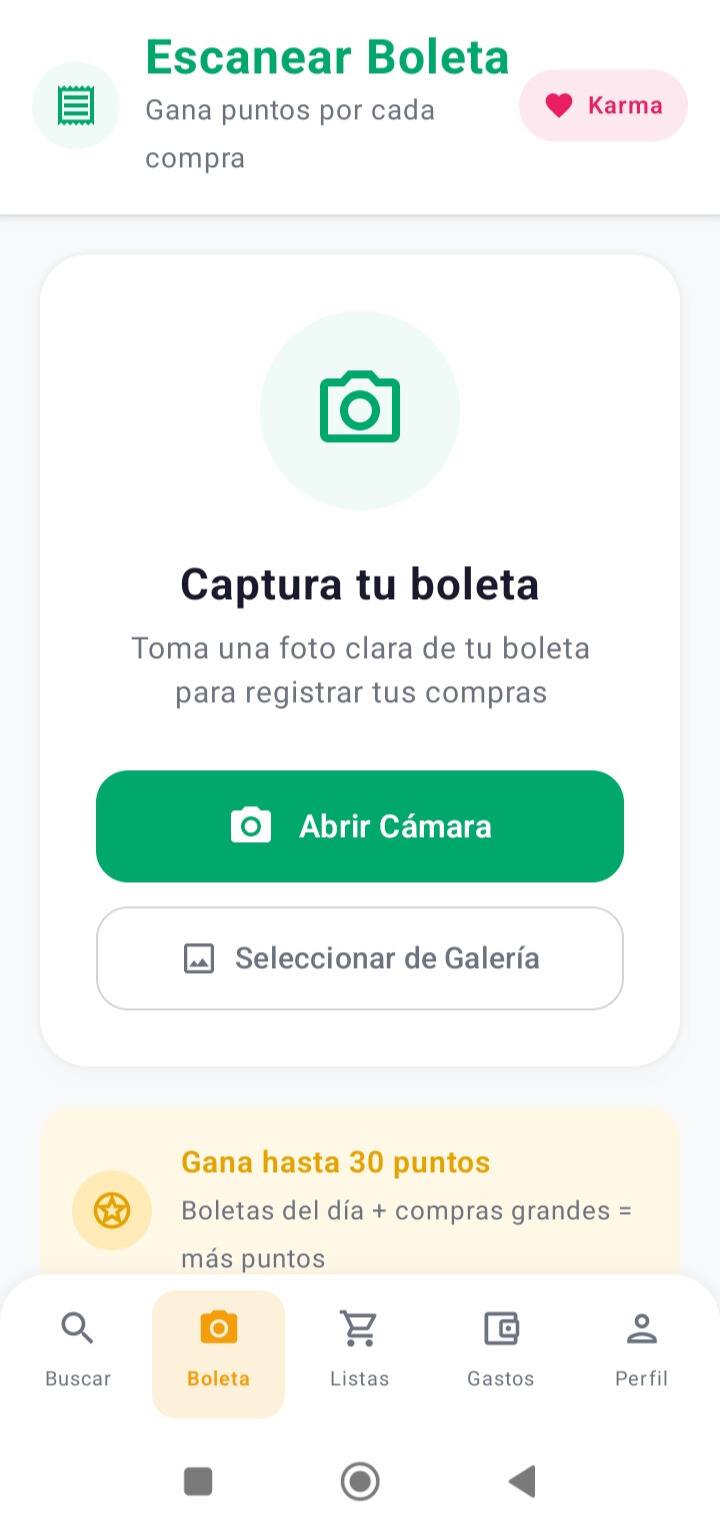The width and height of the screenshot is (720, 1528).
Task: Select the Boleta camera icon in bottom navigation
Action: point(218,1328)
